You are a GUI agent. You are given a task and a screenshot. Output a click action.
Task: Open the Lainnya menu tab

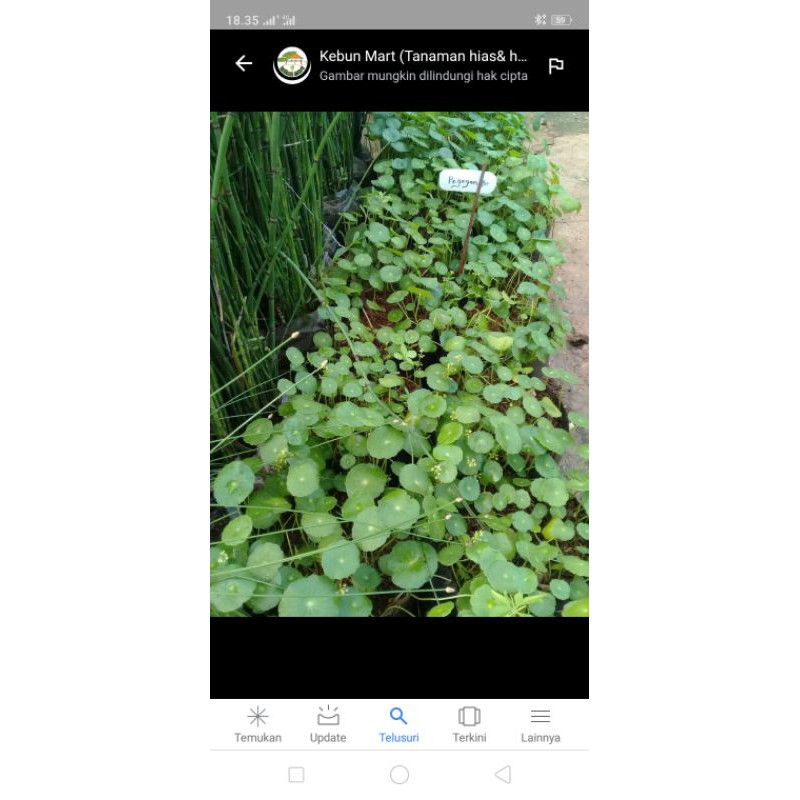[540, 724]
